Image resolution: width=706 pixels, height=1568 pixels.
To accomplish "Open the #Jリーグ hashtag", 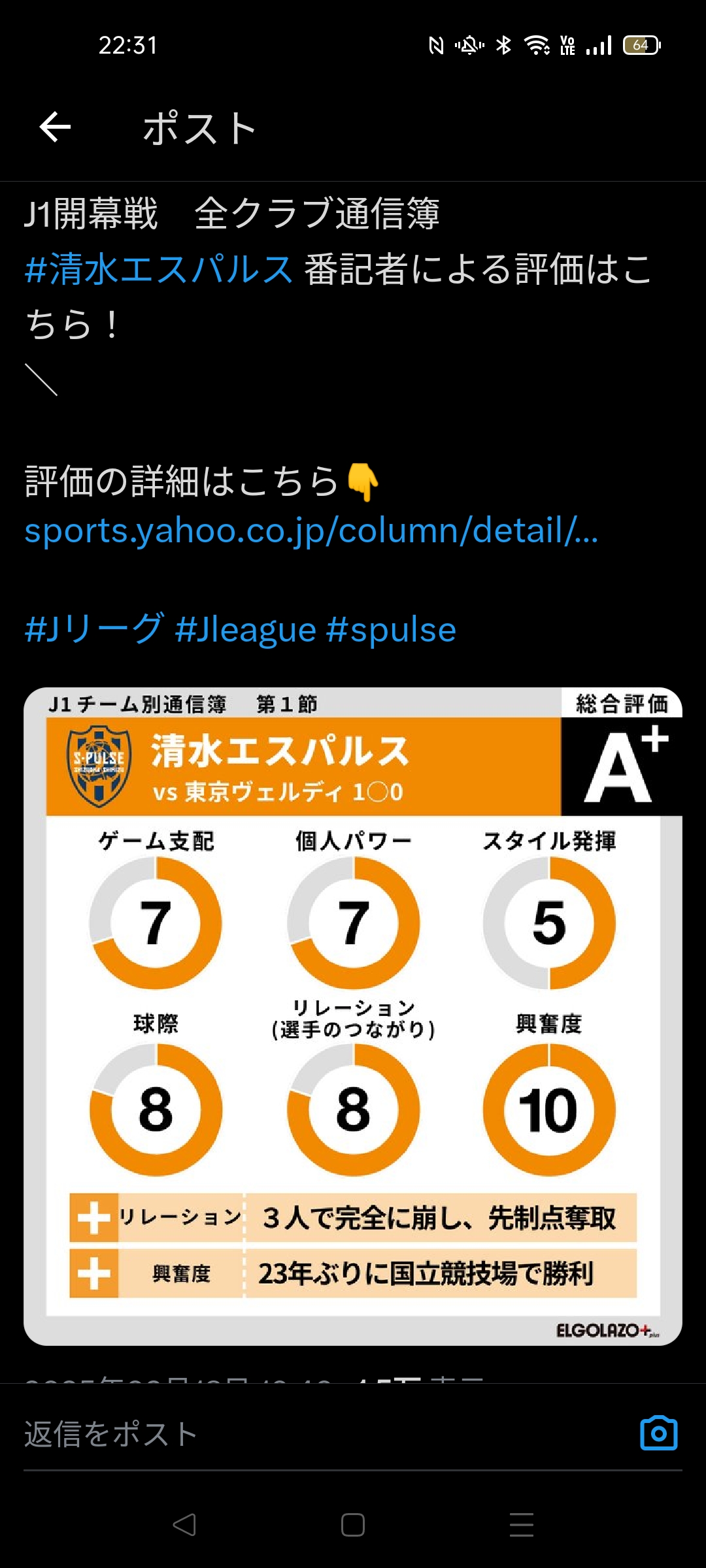I will 93,629.
